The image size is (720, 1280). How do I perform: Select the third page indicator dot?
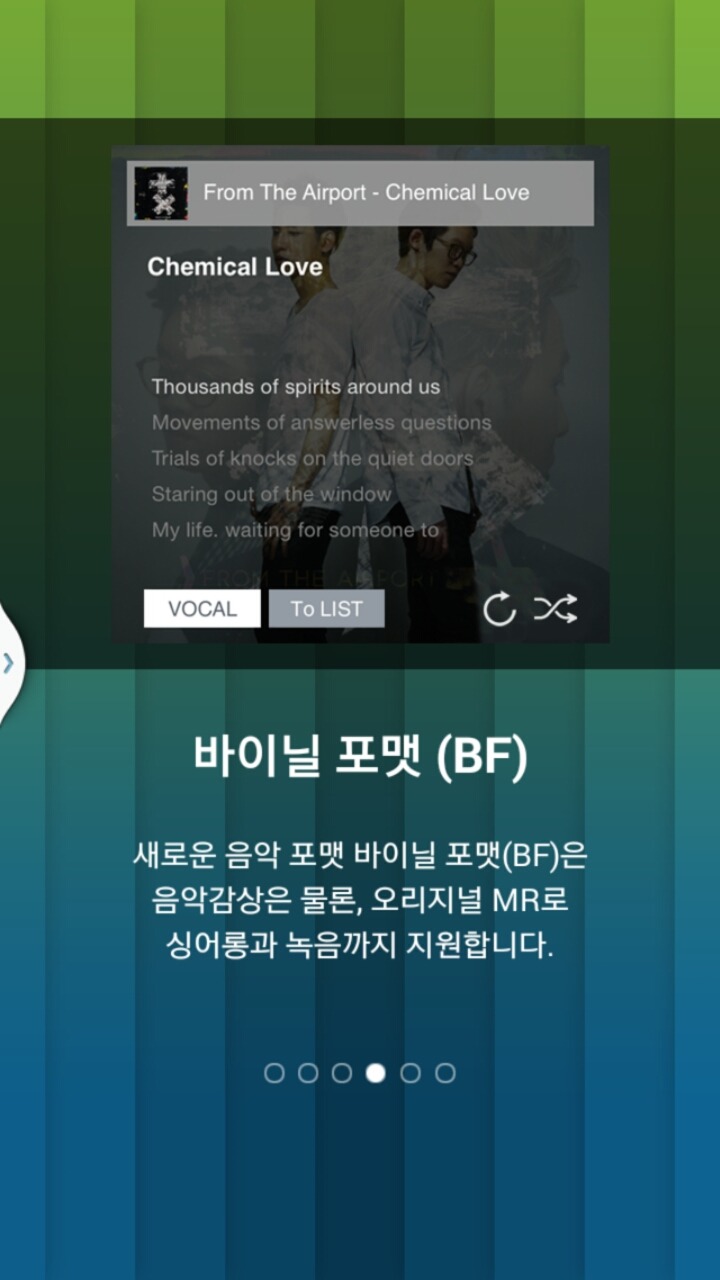[x=342, y=1073]
